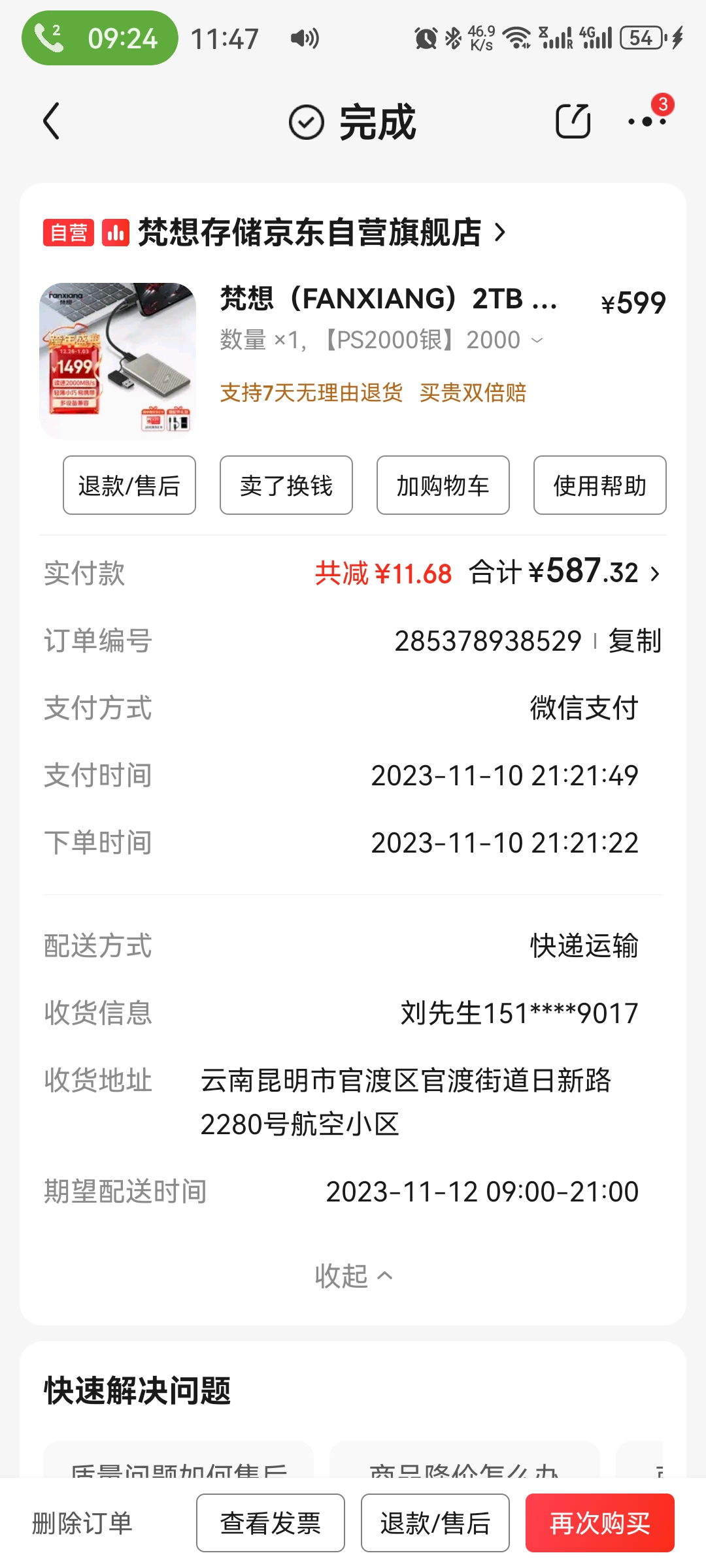706x1568 pixels.
Task: Open the 梵想 2TB product image
Action: pyautogui.click(x=118, y=361)
